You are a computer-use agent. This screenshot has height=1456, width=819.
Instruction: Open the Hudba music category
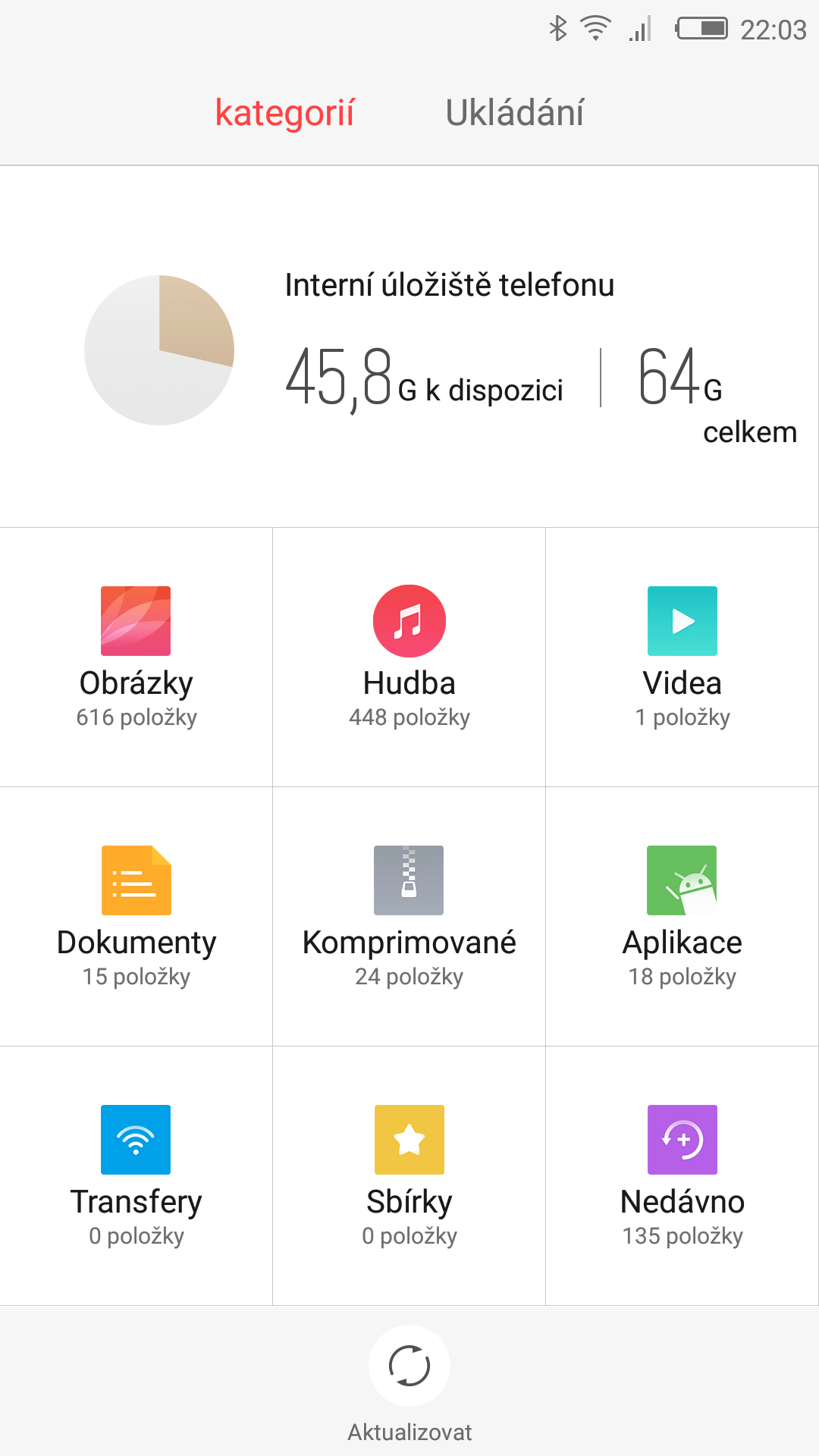pos(409,657)
